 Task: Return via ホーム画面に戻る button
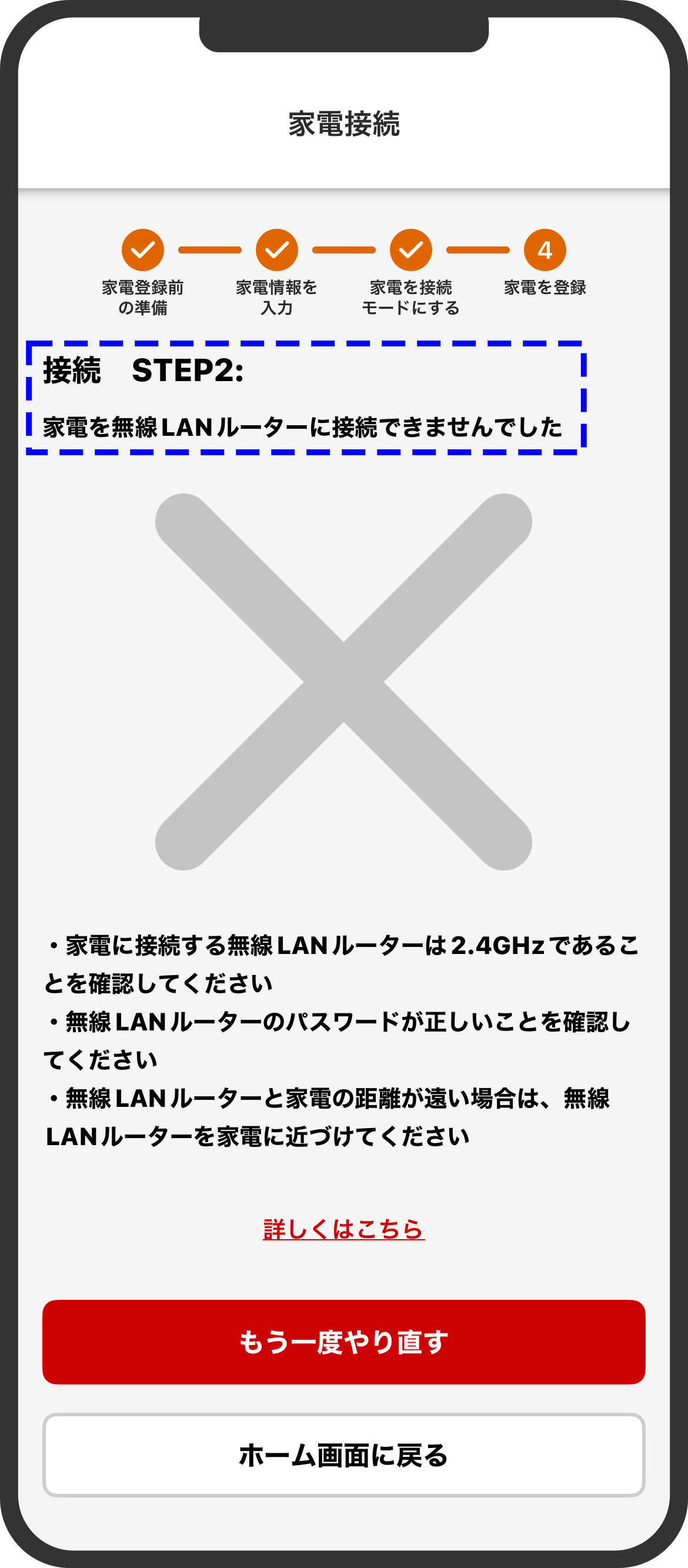(343, 1455)
